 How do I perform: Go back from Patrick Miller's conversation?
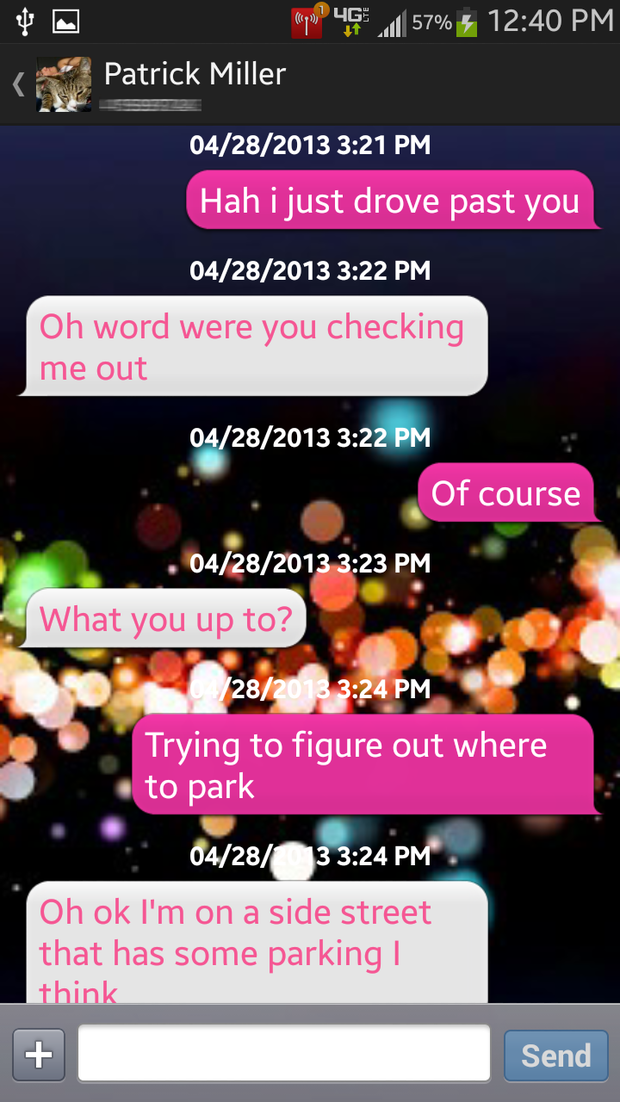click(18, 85)
